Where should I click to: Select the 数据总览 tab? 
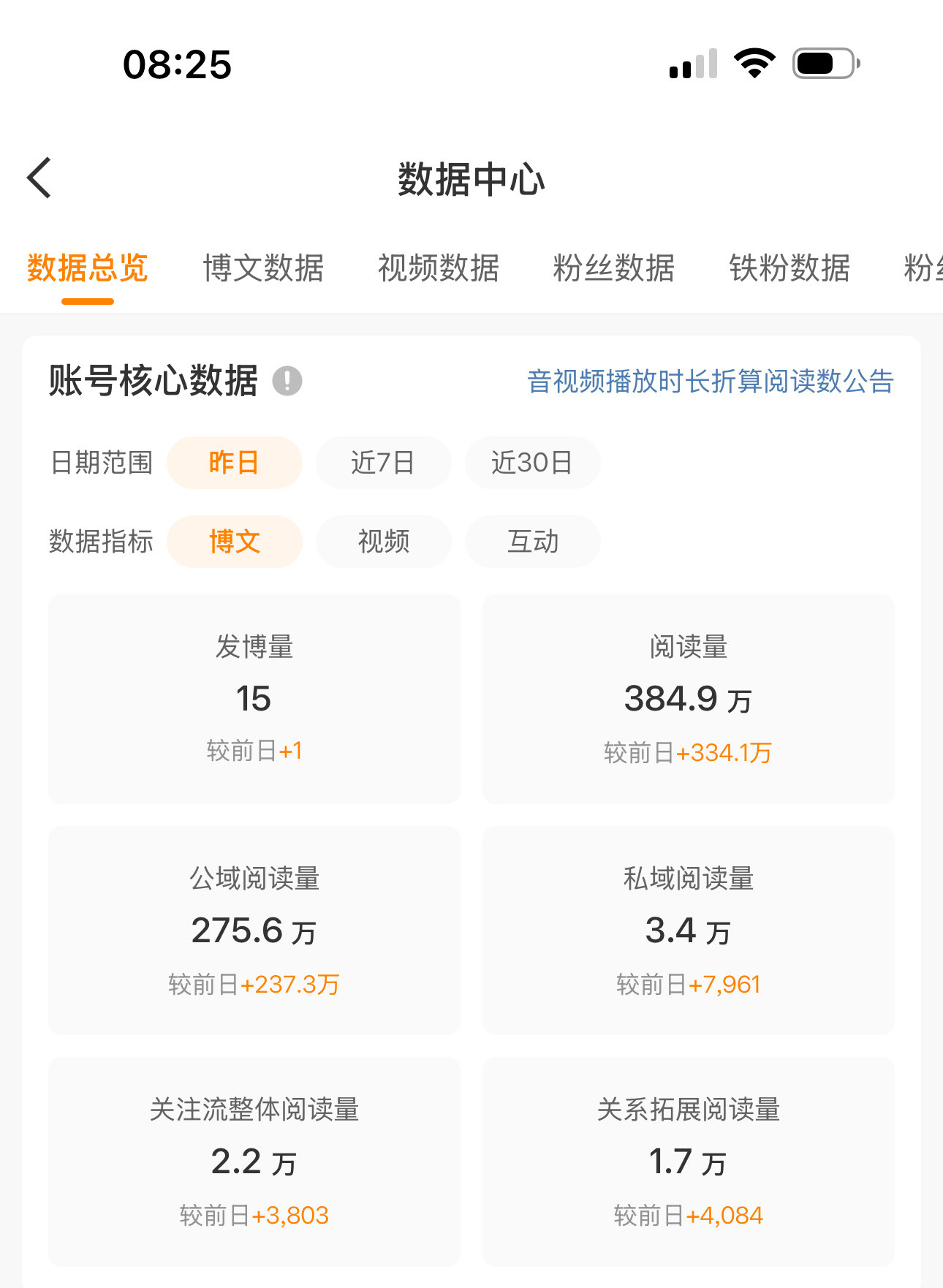pyautogui.click(x=88, y=268)
